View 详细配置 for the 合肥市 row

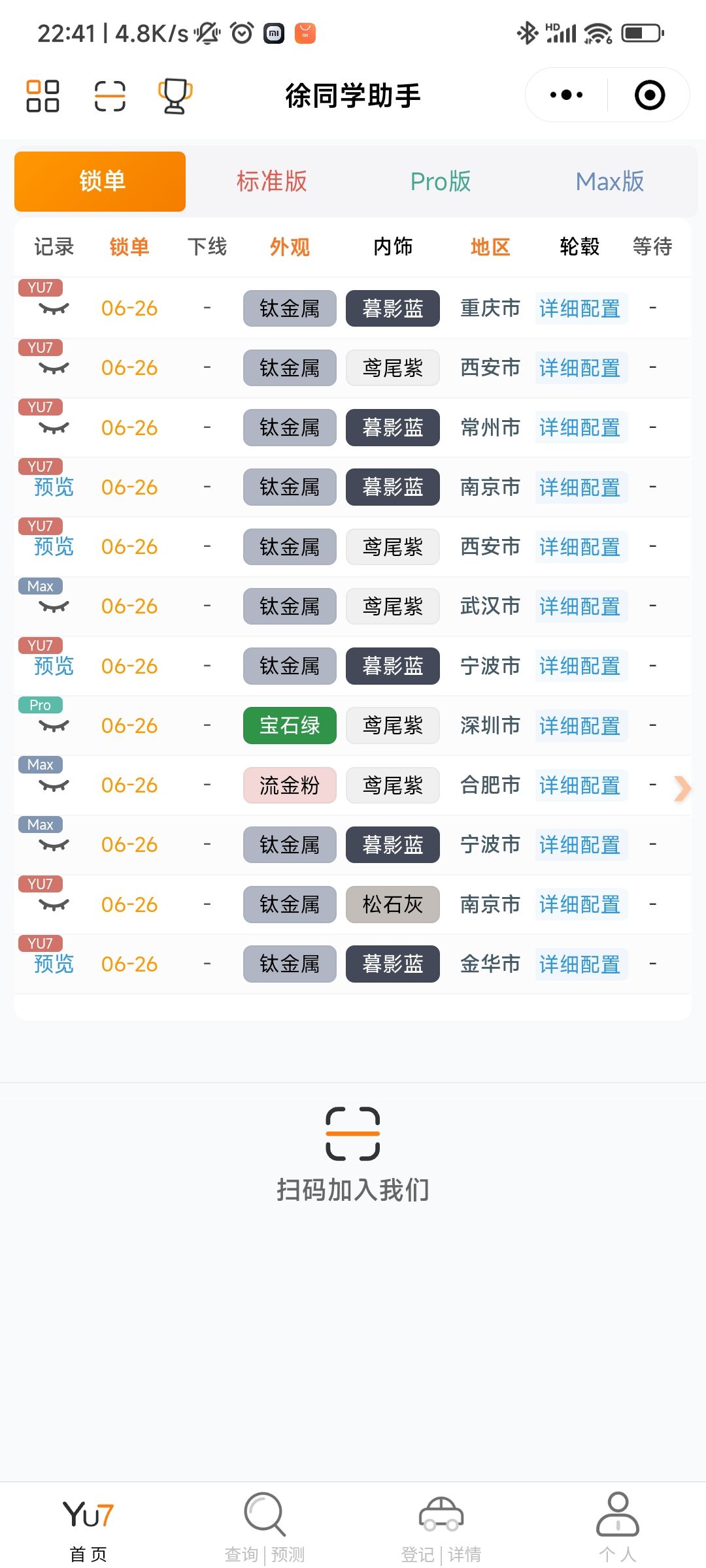(x=580, y=785)
